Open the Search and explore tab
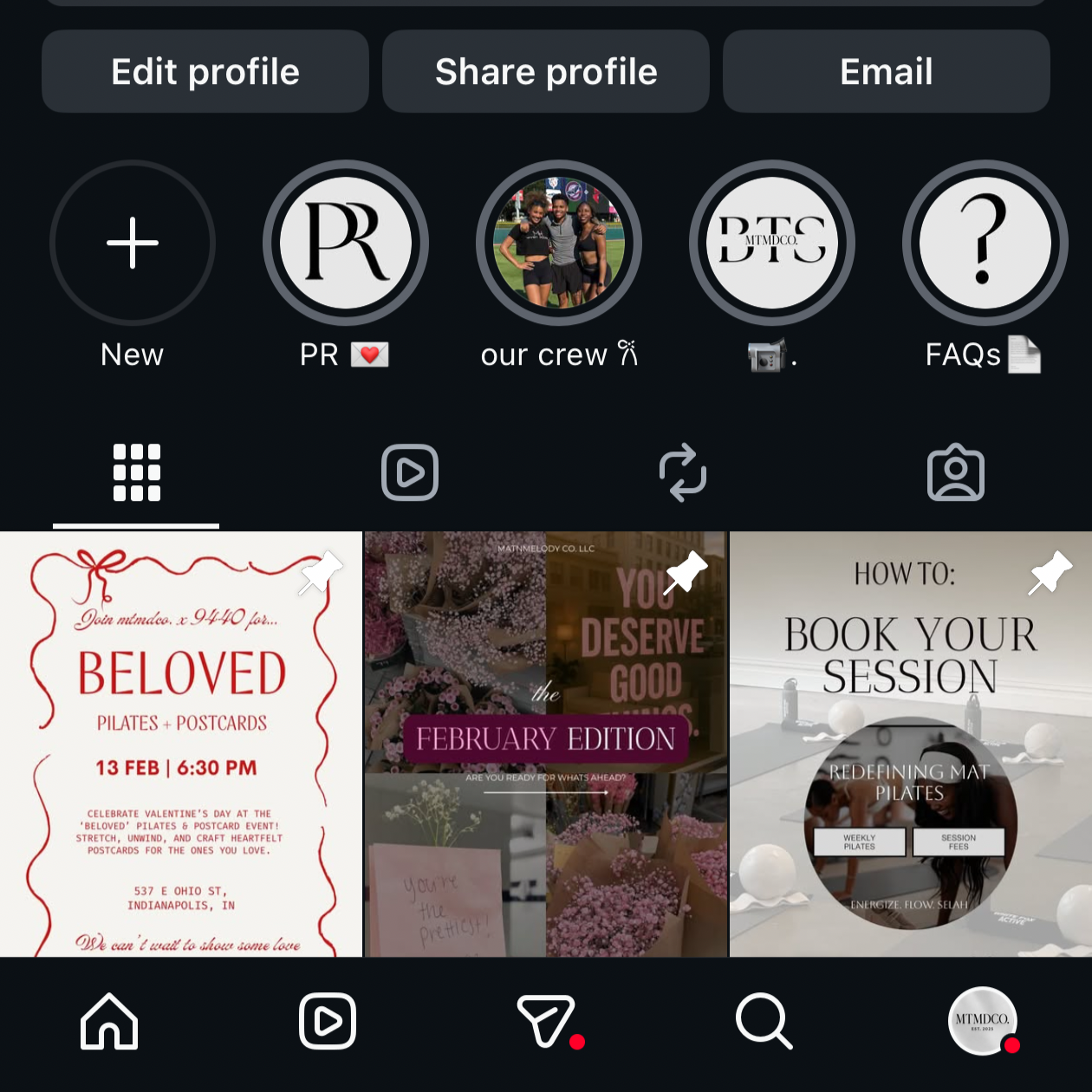Screen dimensions: 1092x1092 pos(764,1022)
